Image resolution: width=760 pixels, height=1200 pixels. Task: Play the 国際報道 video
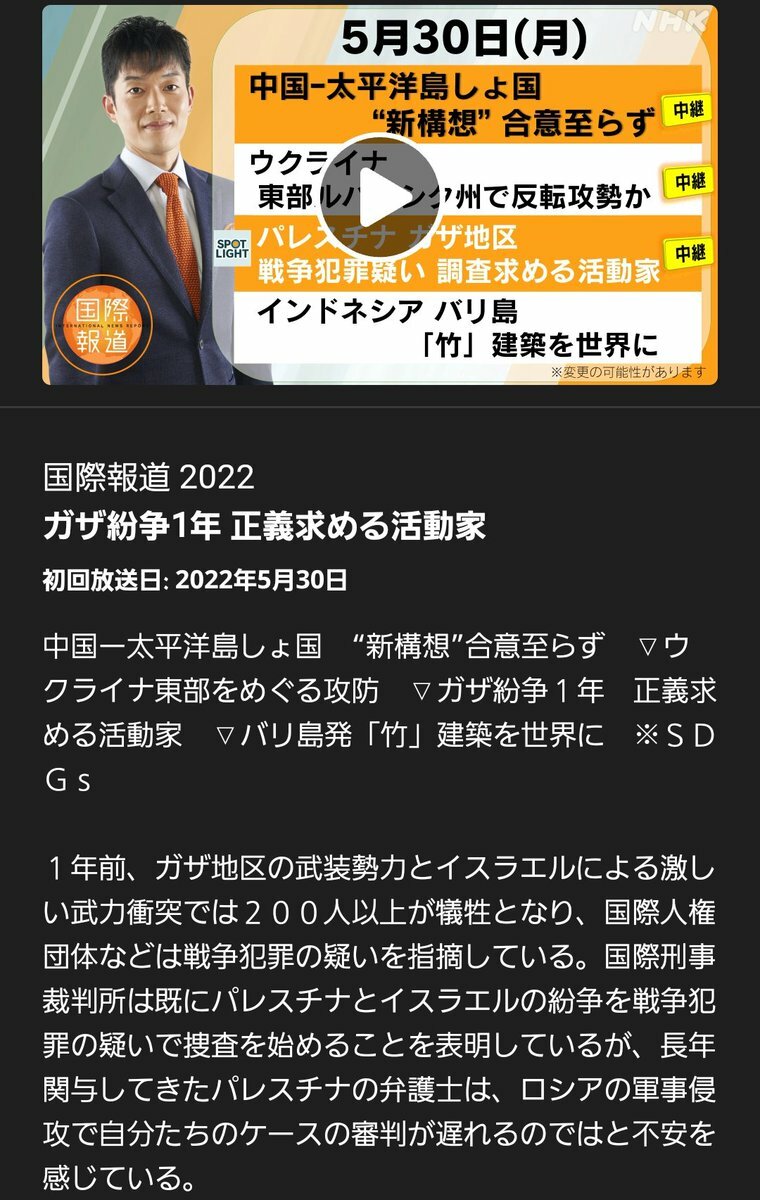click(379, 196)
